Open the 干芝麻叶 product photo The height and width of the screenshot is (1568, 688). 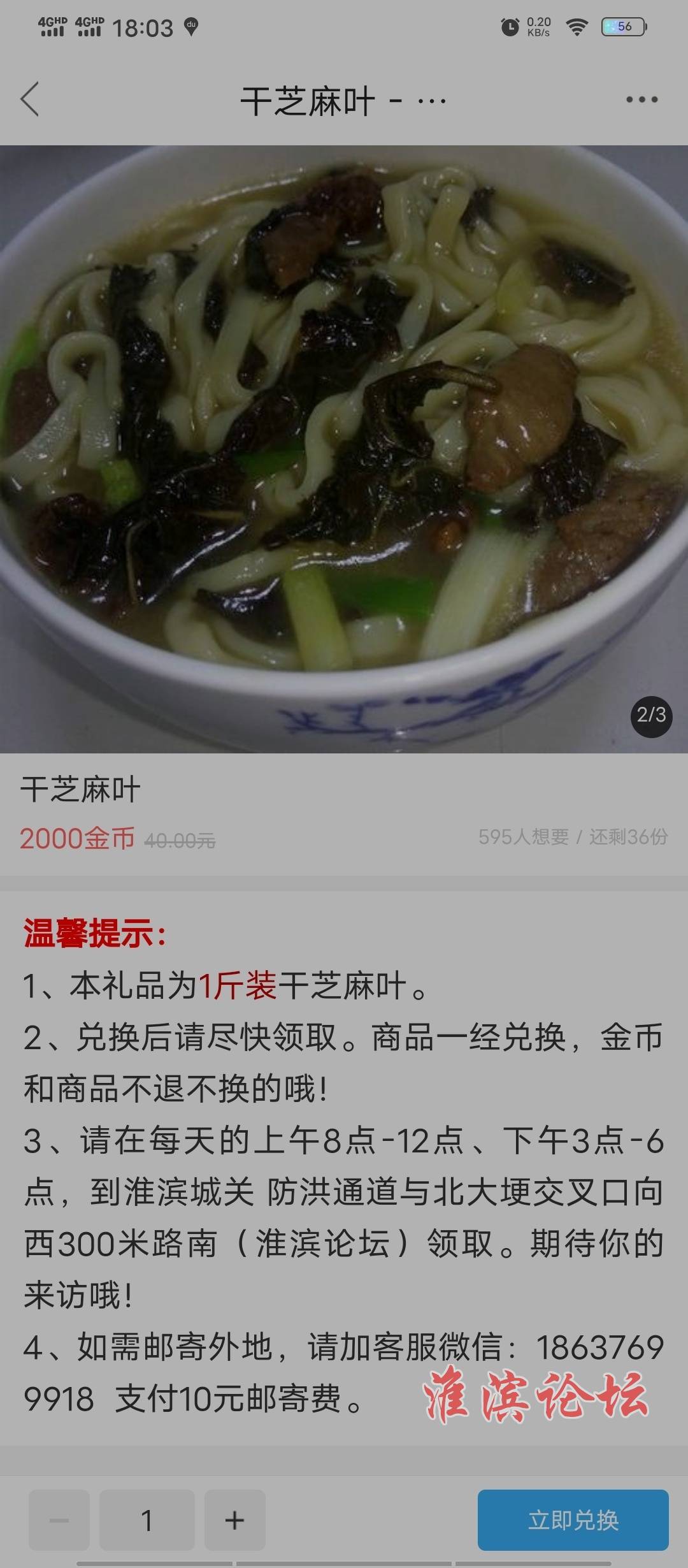coord(344,449)
